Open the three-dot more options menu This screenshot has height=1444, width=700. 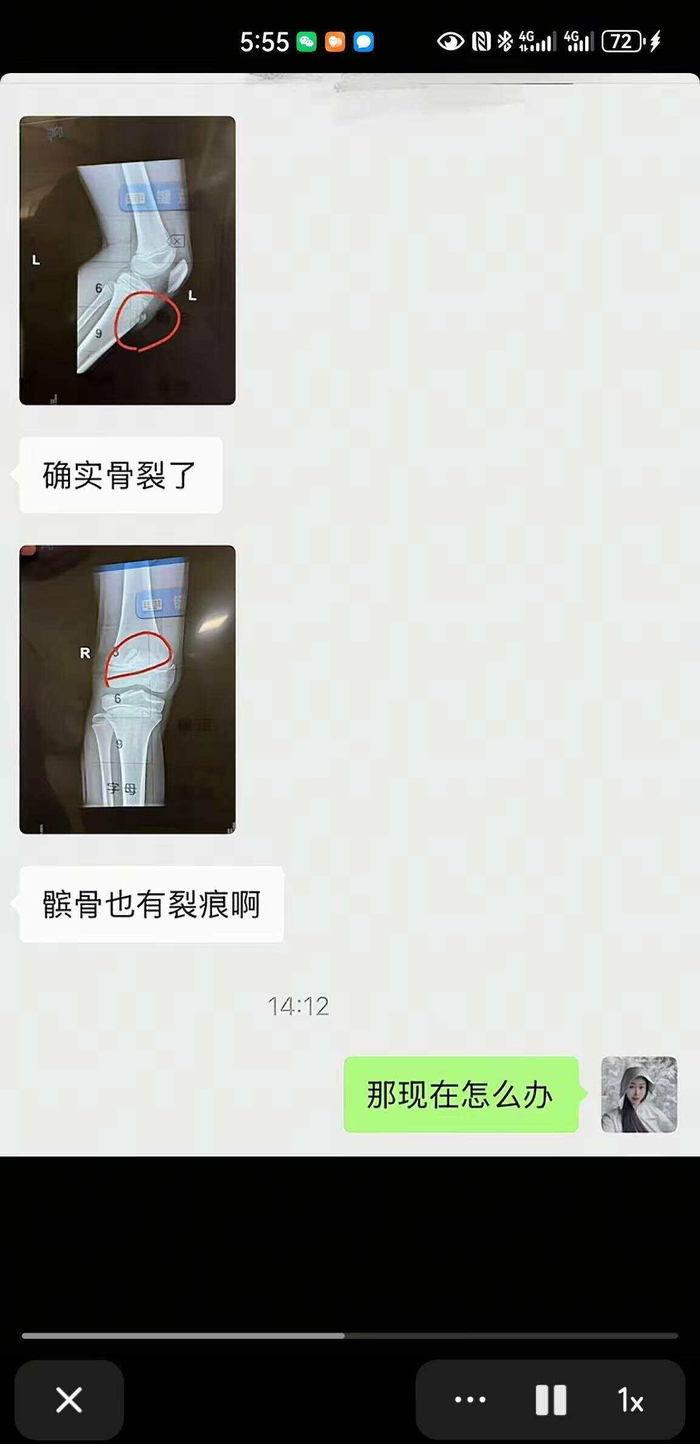click(469, 1400)
